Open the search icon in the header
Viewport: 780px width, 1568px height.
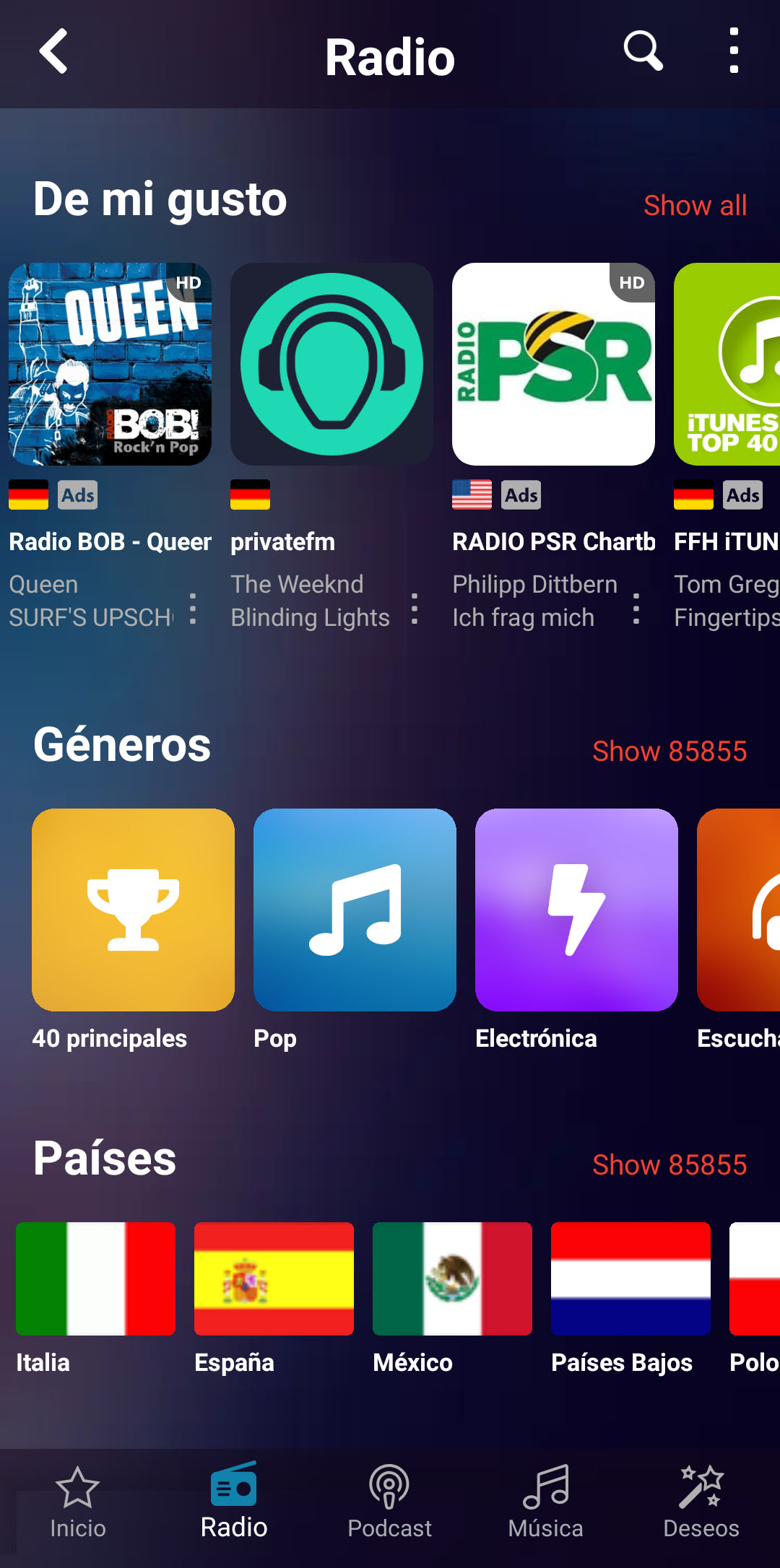(x=643, y=52)
